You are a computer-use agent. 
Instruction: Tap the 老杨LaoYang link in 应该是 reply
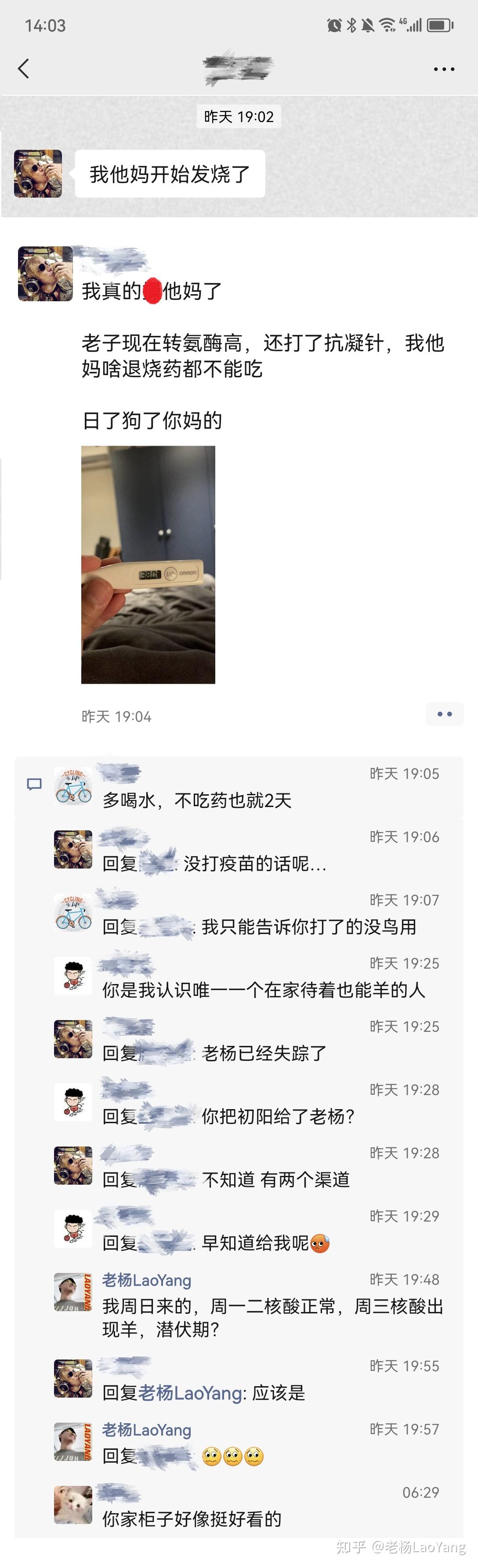click(x=190, y=1393)
